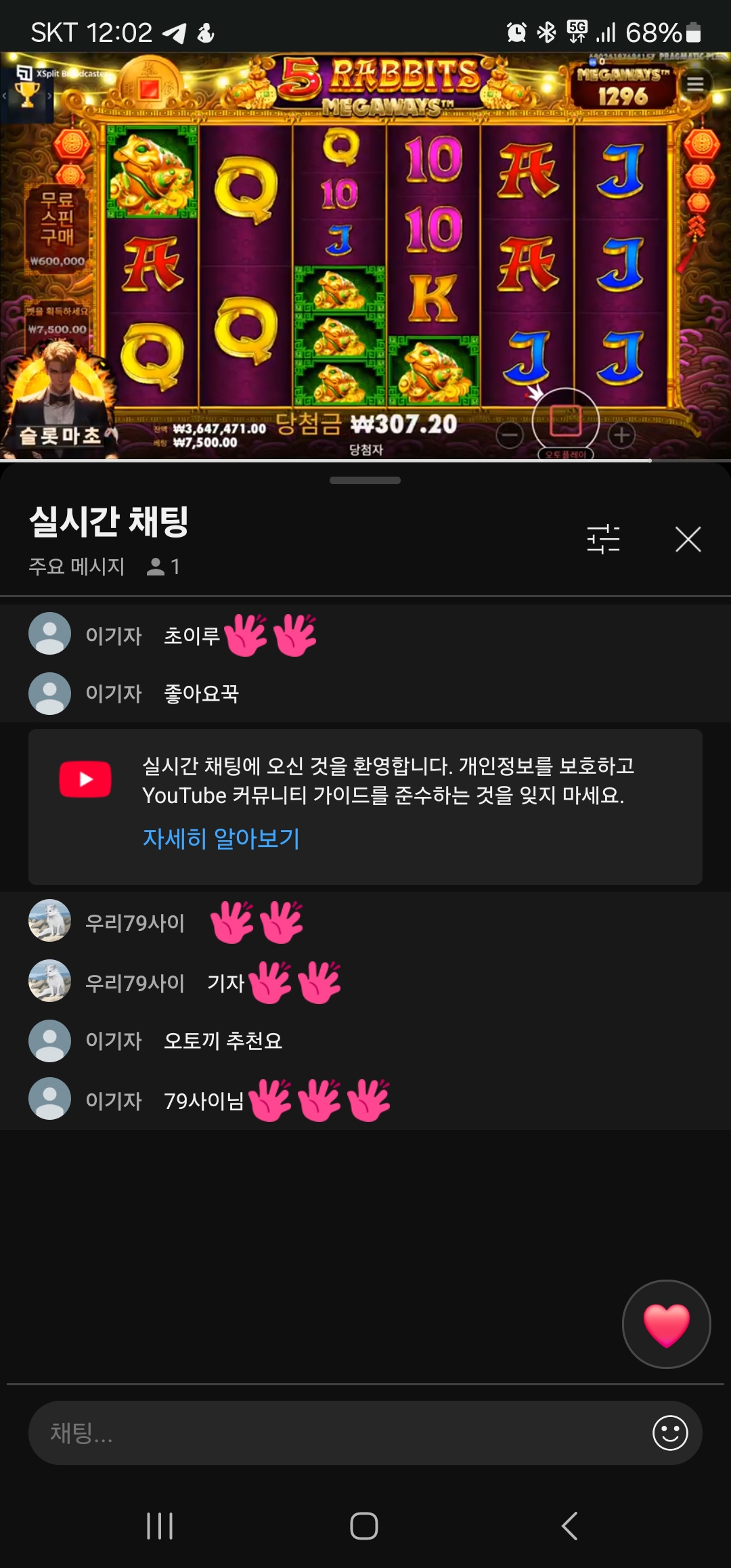The image size is (731, 1568).
Task: Open the 자세히 알아보기 link
Action: click(221, 838)
